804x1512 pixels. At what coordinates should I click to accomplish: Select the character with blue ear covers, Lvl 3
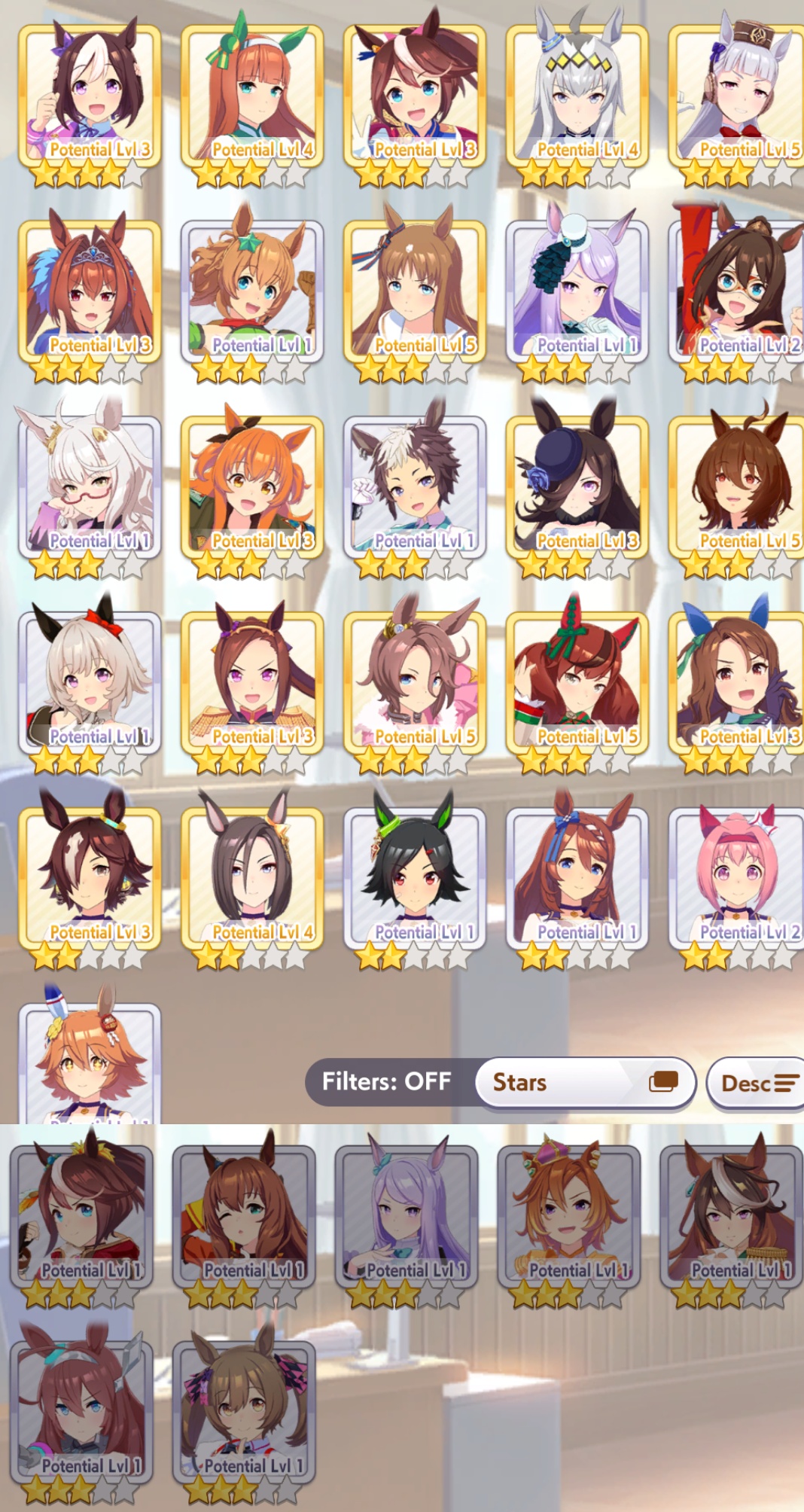[738, 685]
